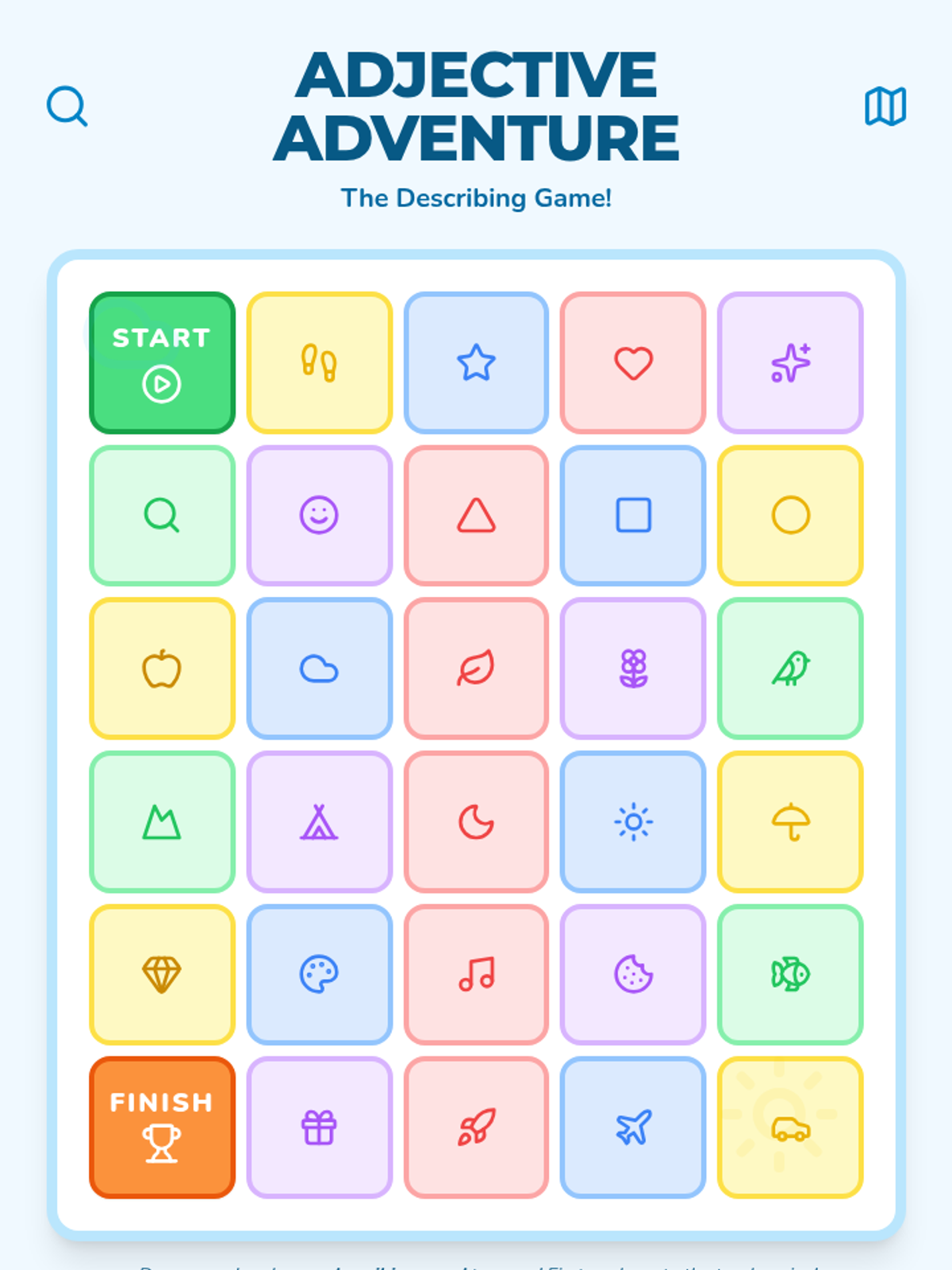Pick the green bird tile
Screen dimensions: 952x1270
pyautogui.click(x=790, y=668)
